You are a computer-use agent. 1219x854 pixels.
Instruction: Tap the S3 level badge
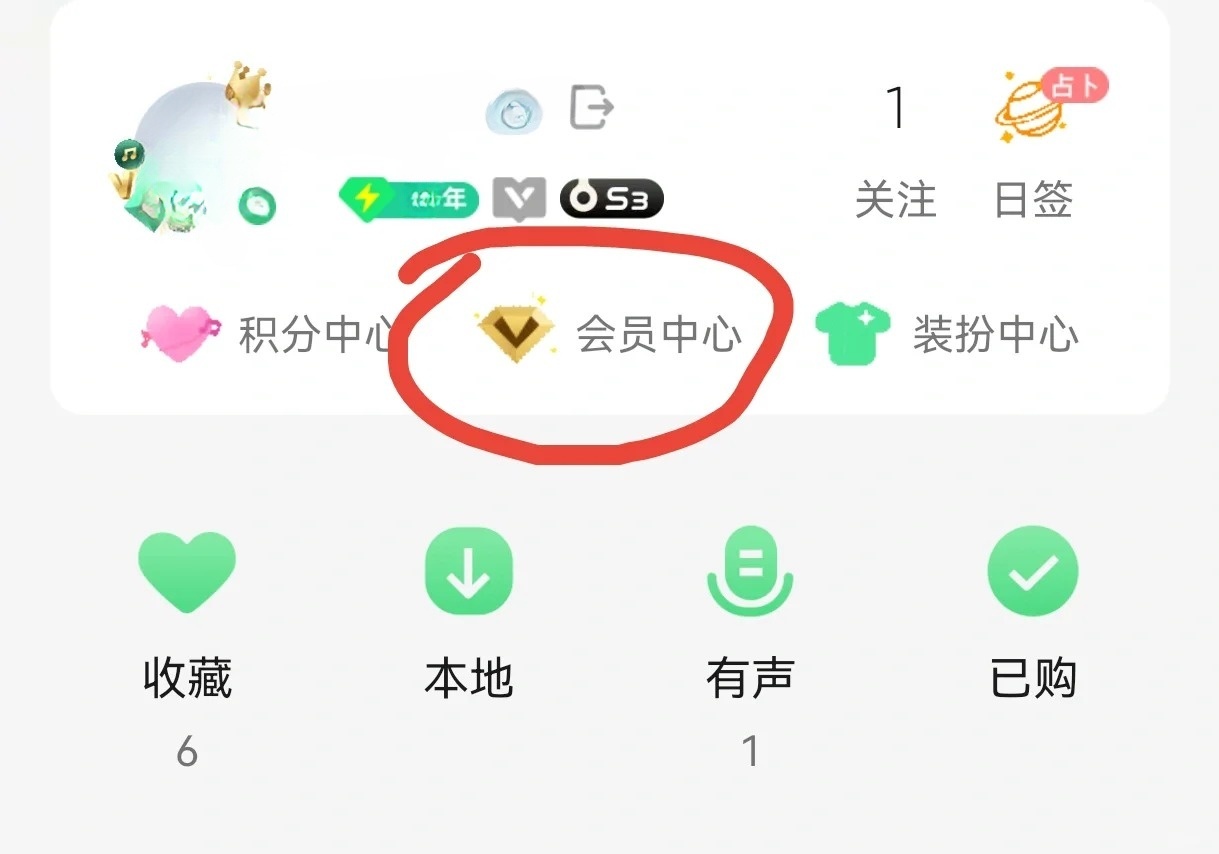[x=611, y=199]
